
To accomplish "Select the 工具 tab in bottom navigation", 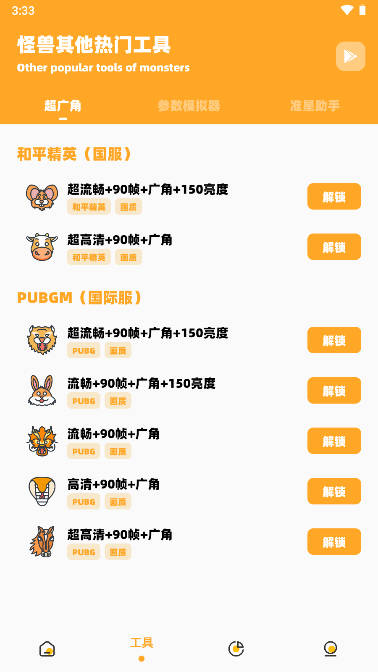I will pyautogui.click(x=141, y=648).
